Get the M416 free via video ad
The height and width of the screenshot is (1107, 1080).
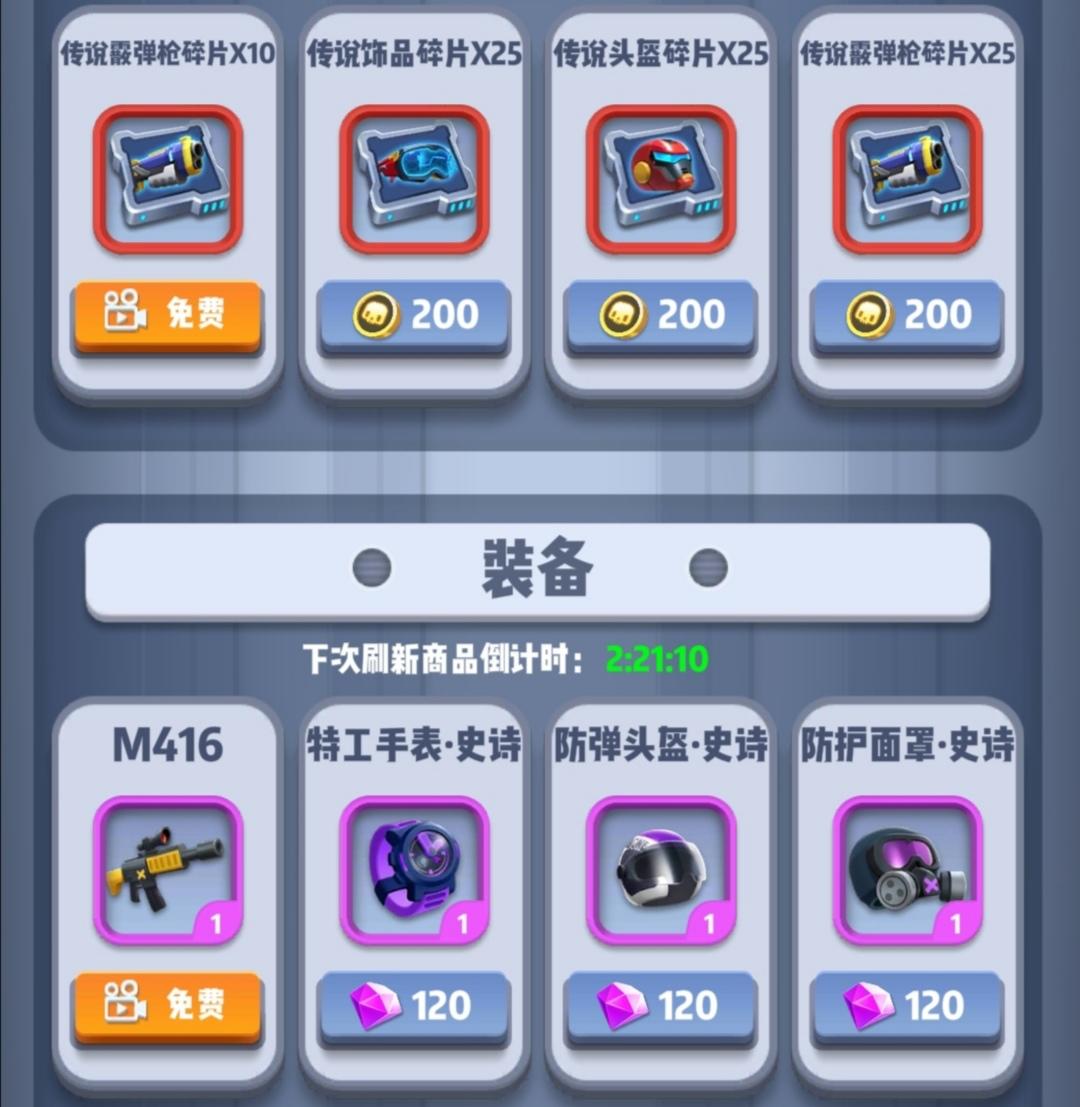tap(167, 1005)
